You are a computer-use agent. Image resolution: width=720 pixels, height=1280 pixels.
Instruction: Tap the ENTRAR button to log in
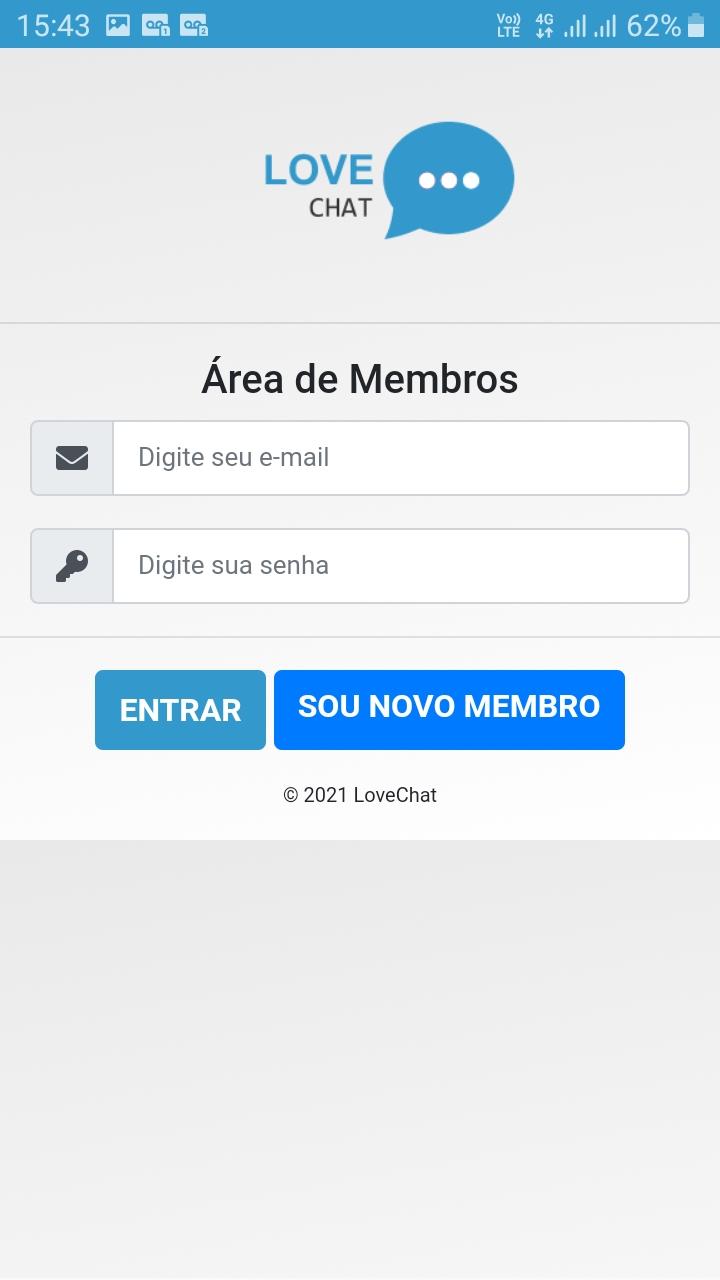(x=180, y=710)
